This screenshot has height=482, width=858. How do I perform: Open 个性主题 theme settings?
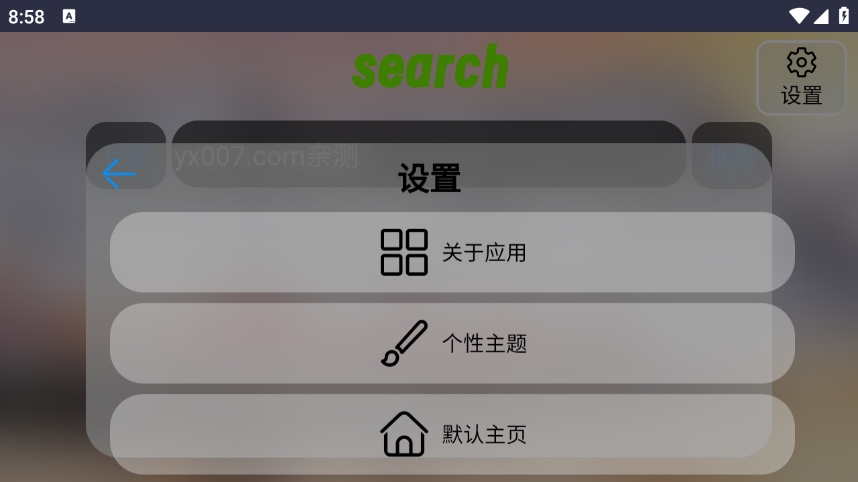[452, 343]
